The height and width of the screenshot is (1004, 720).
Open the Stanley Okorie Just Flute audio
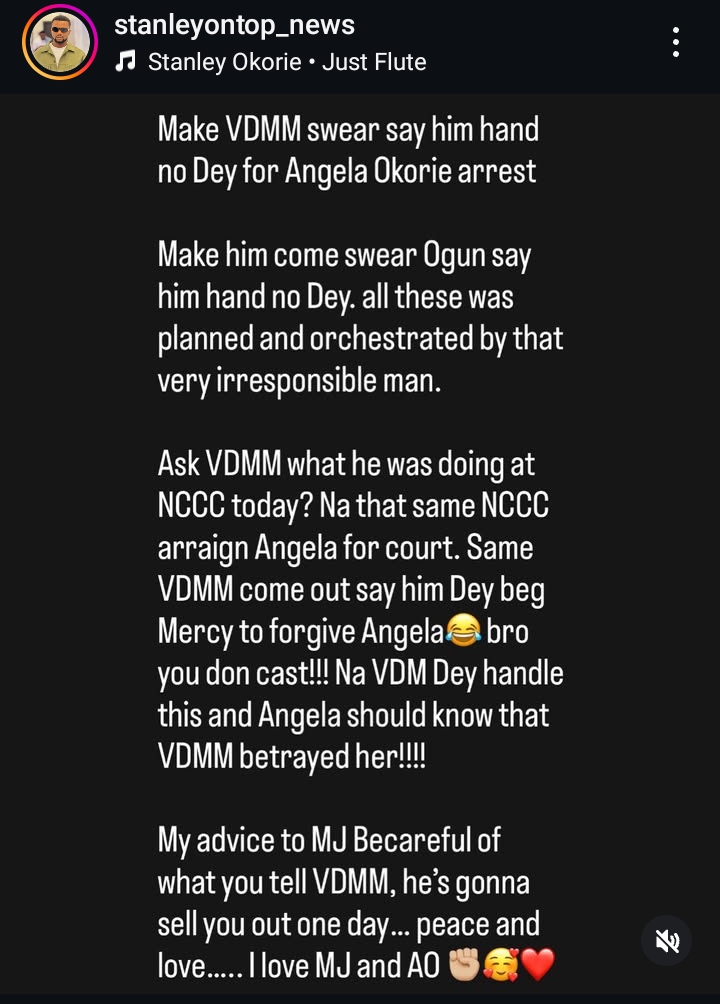coord(286,62)
